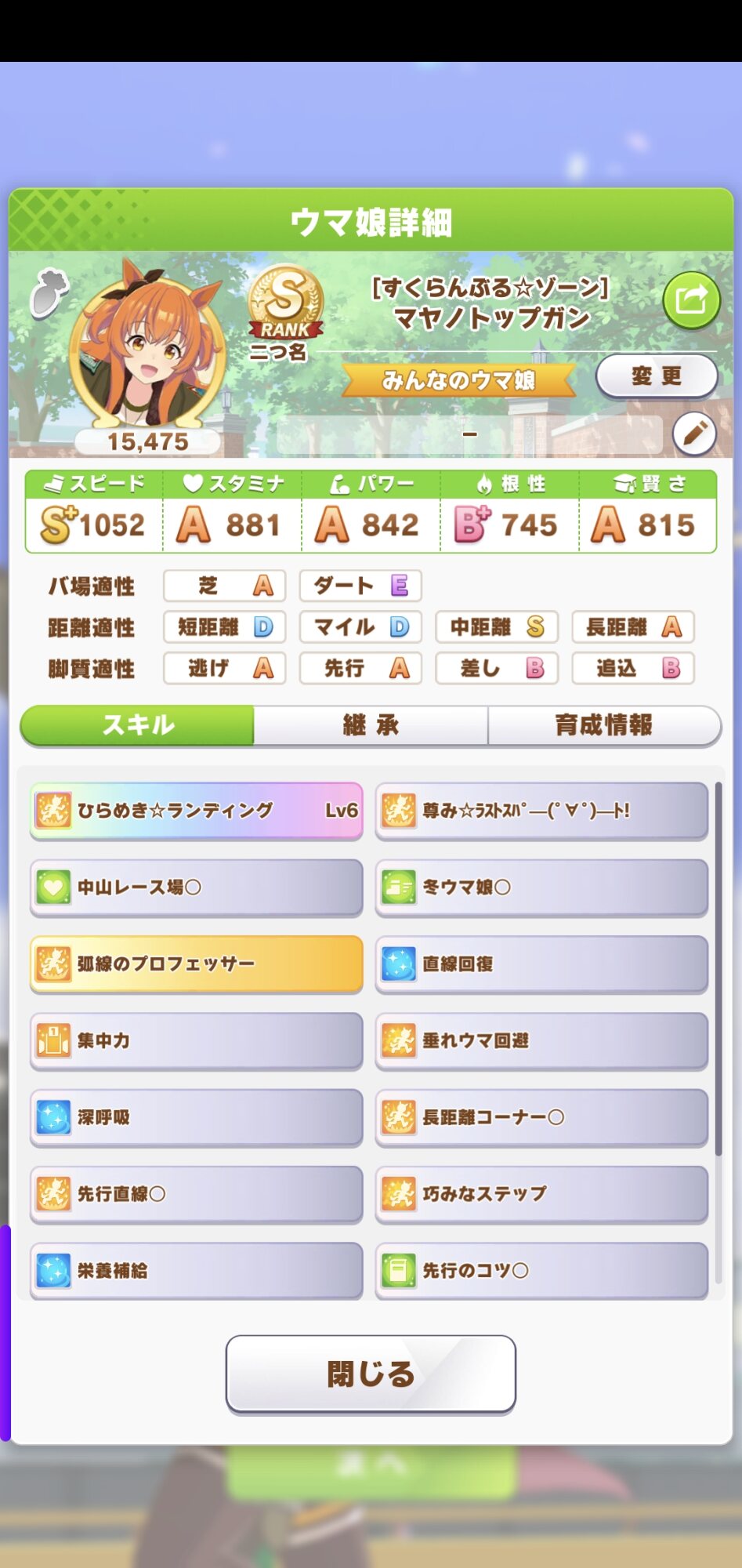Open skill 尊み☆ラストスパート details

[541, 811]
